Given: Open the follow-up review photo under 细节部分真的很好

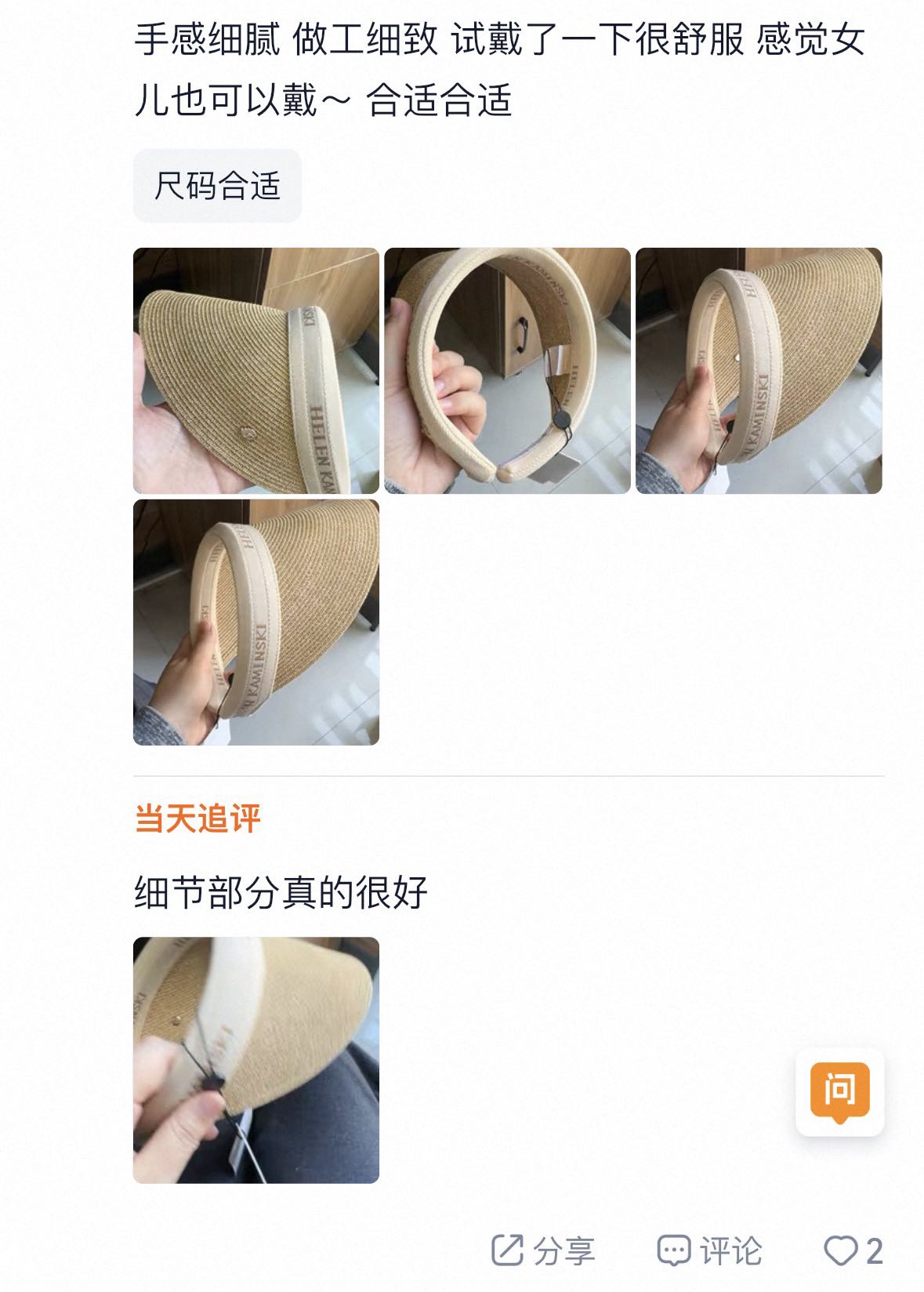Looking at the screenshot, I should [256, 1060].
